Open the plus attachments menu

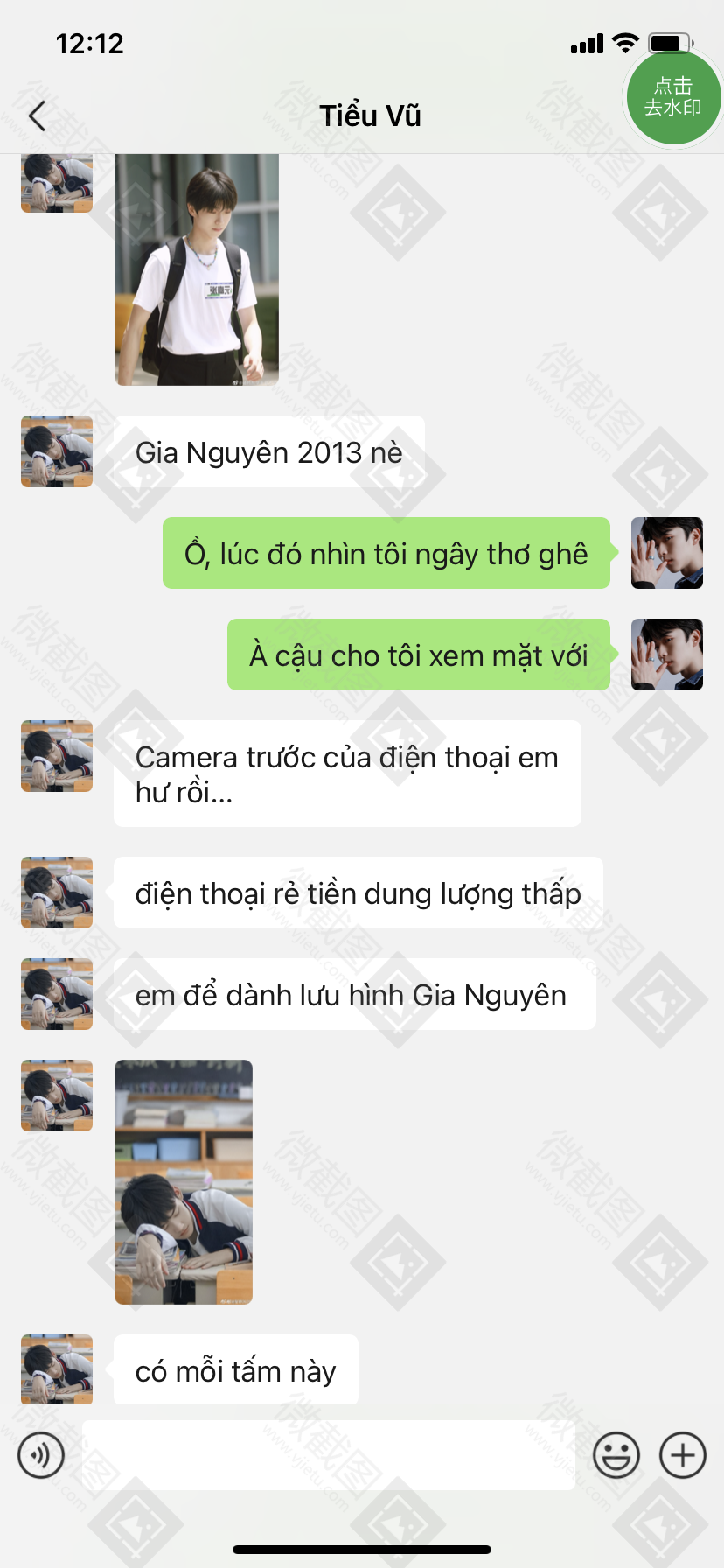coord(682,1455)
